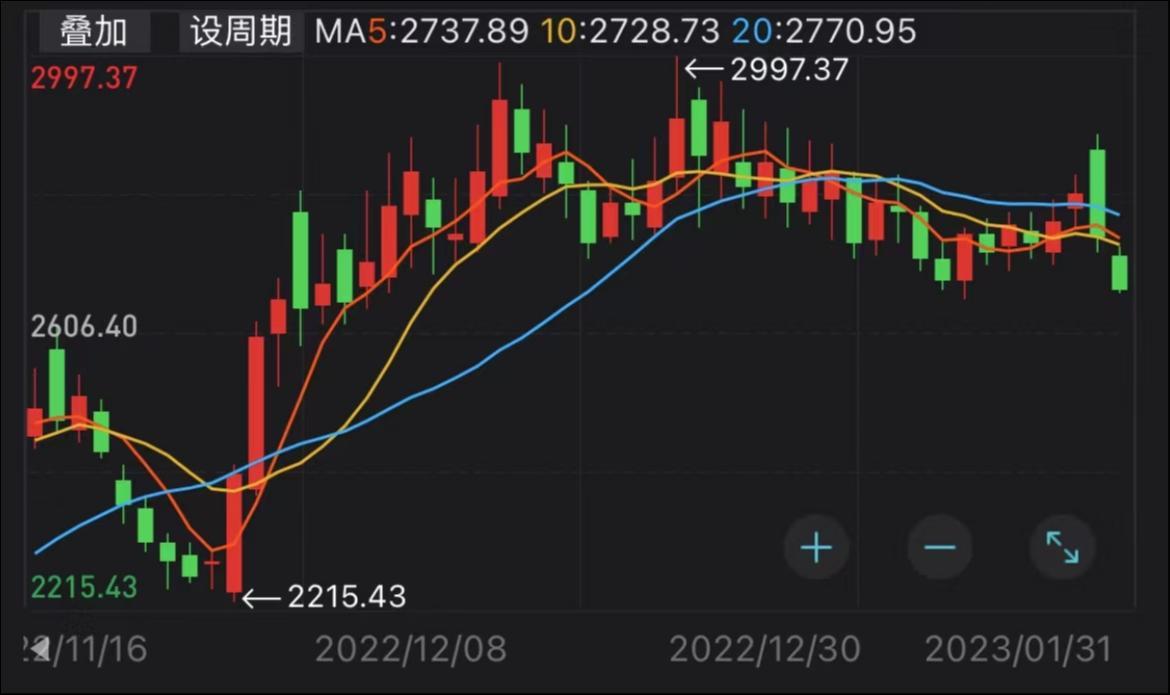Expand the chart to fullscreen
Image resolution: width=1170 pixels, height=695 pixels.
pos(1062,548)
